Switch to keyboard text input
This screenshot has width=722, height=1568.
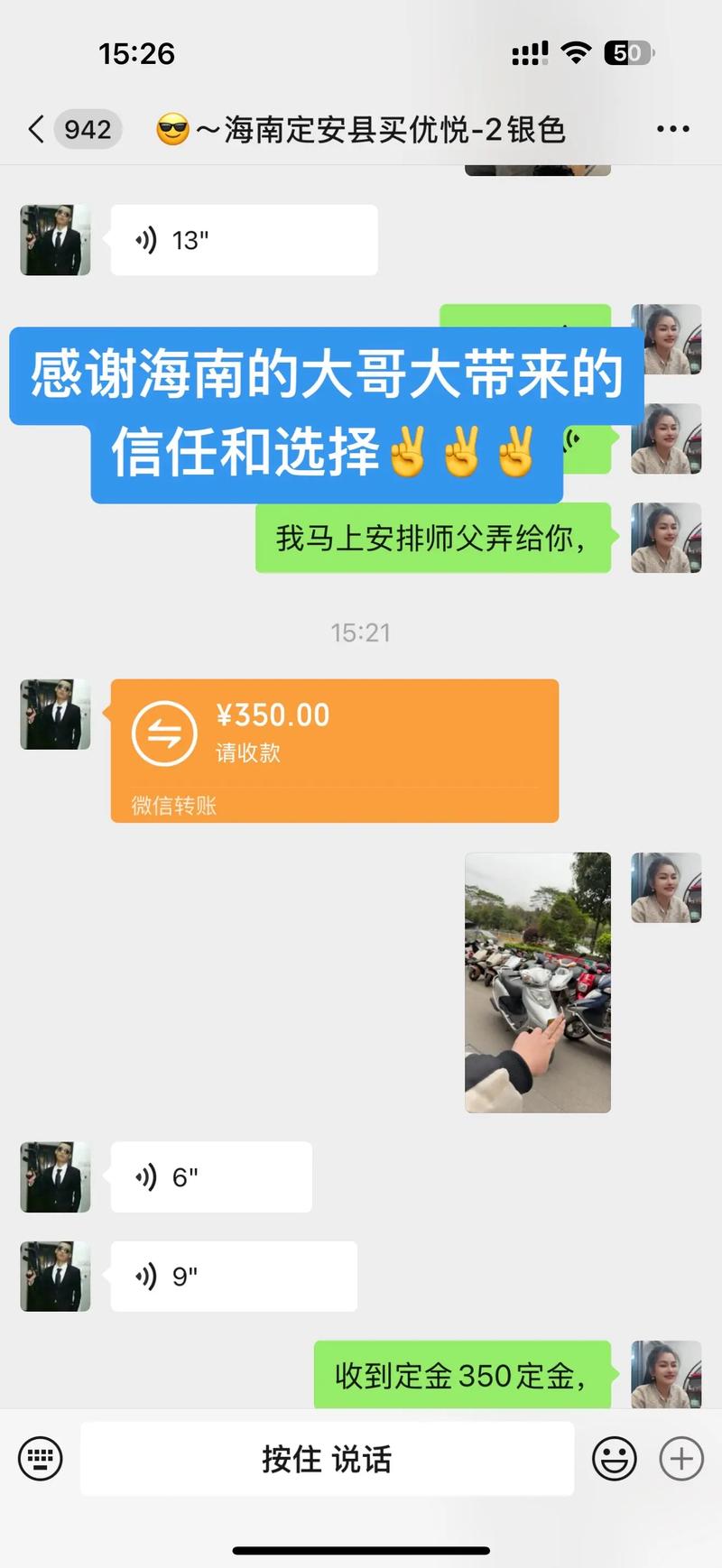[41, 1458]
